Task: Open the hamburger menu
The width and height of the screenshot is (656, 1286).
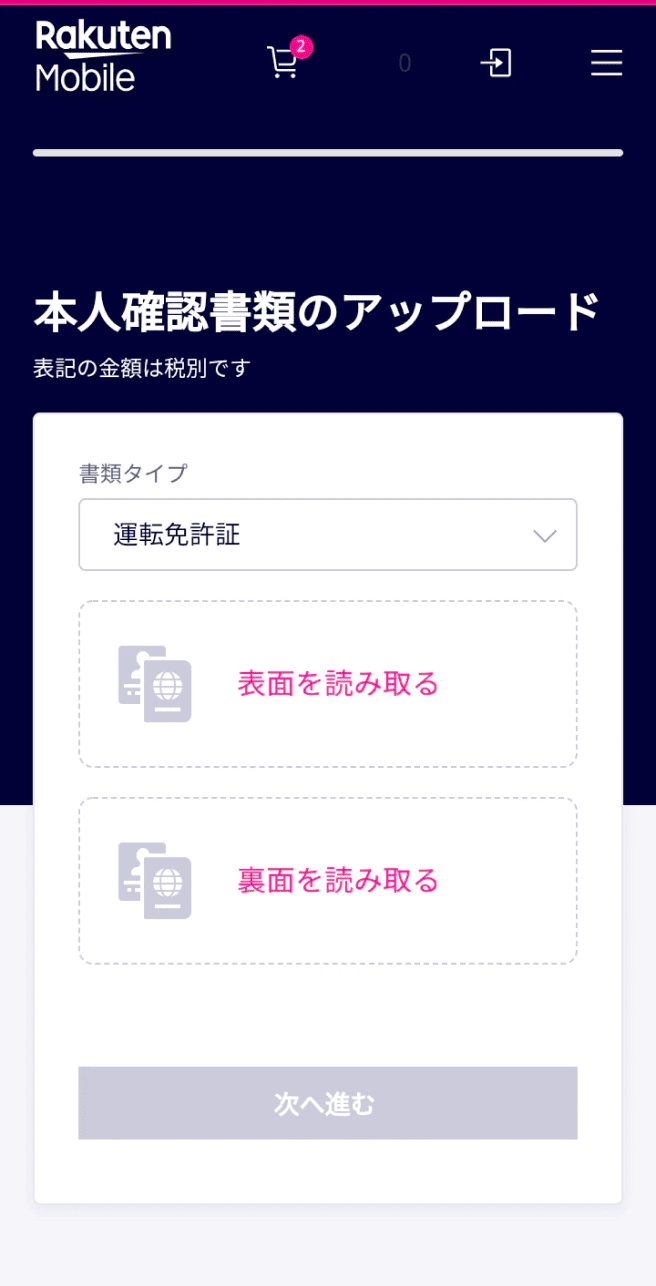Action: coord(606,63)
